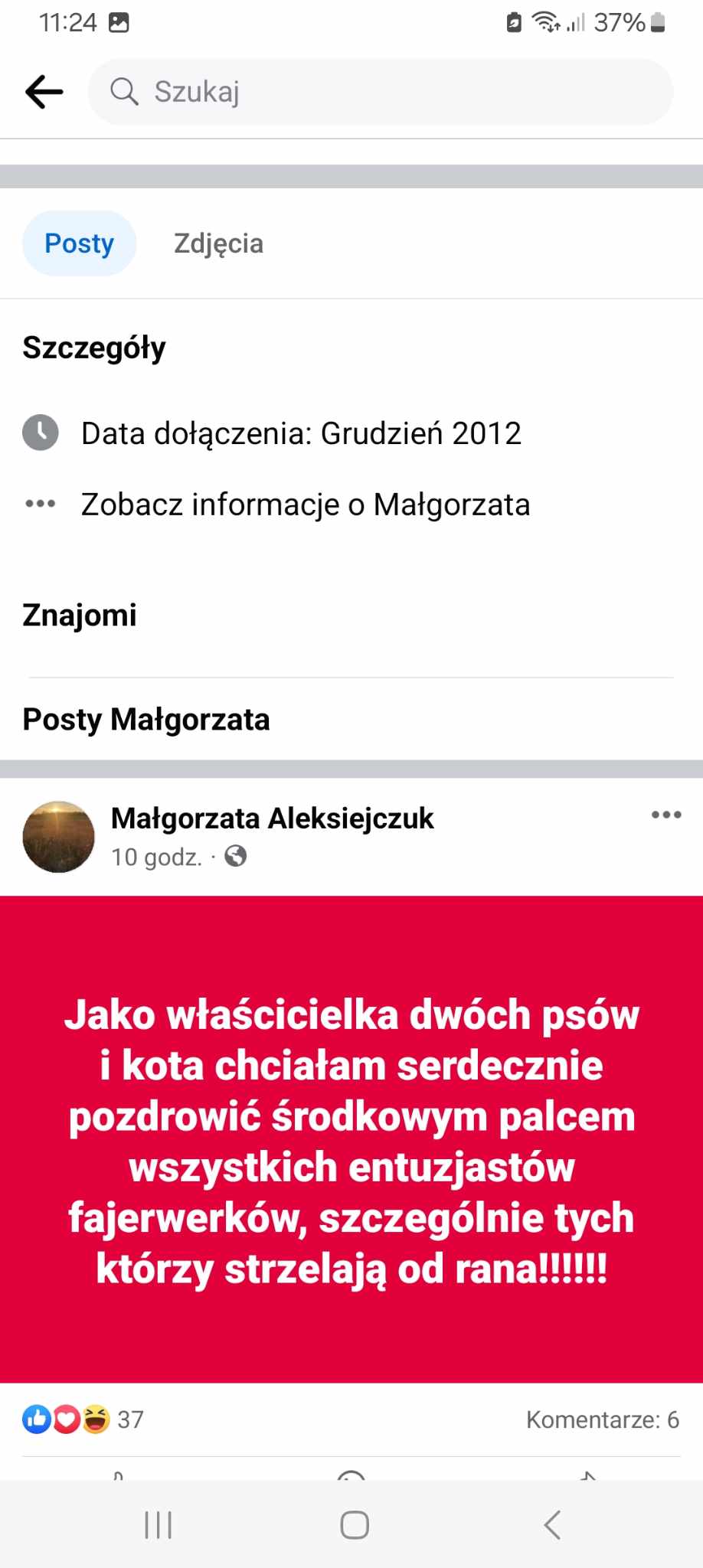Viewport: 703px width, 1568px height.
Task: Tap the Szukaj search field
Action: point(381,92)
